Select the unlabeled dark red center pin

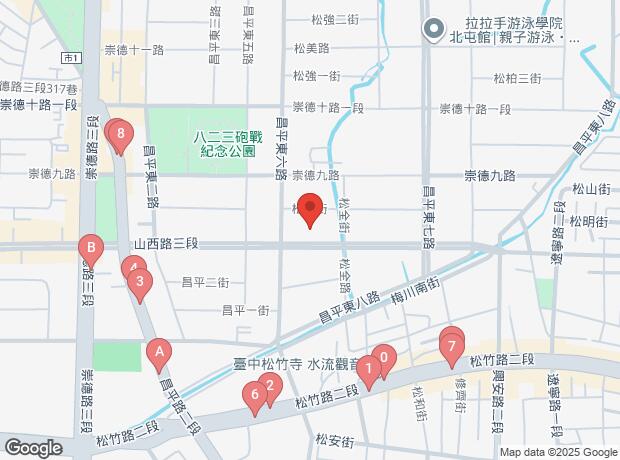pyautogui.click(x=310, y=209)
